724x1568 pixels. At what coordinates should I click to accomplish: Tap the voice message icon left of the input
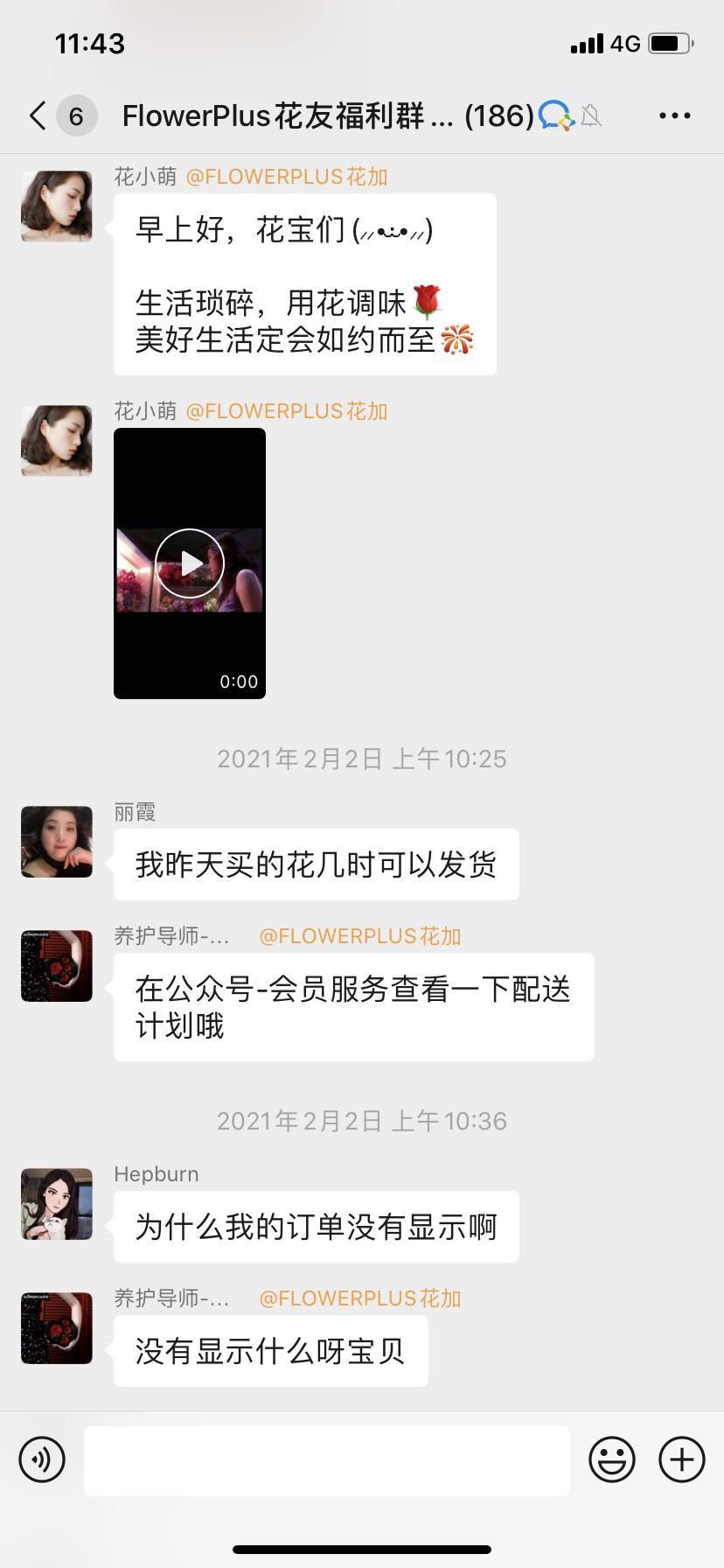pyautogui.click(x=41, y=1459)
